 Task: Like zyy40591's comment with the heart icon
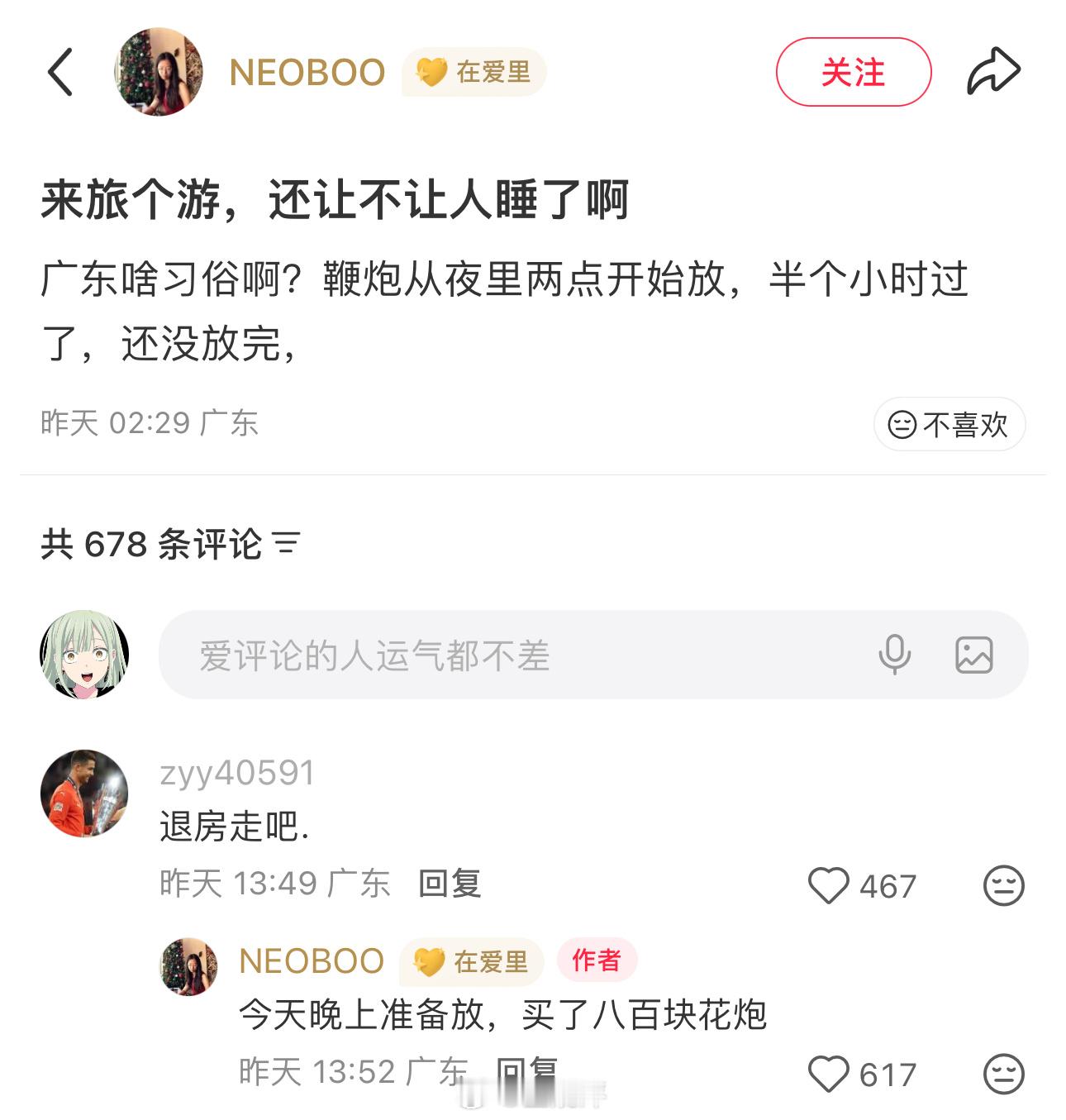tap(828, 885)
